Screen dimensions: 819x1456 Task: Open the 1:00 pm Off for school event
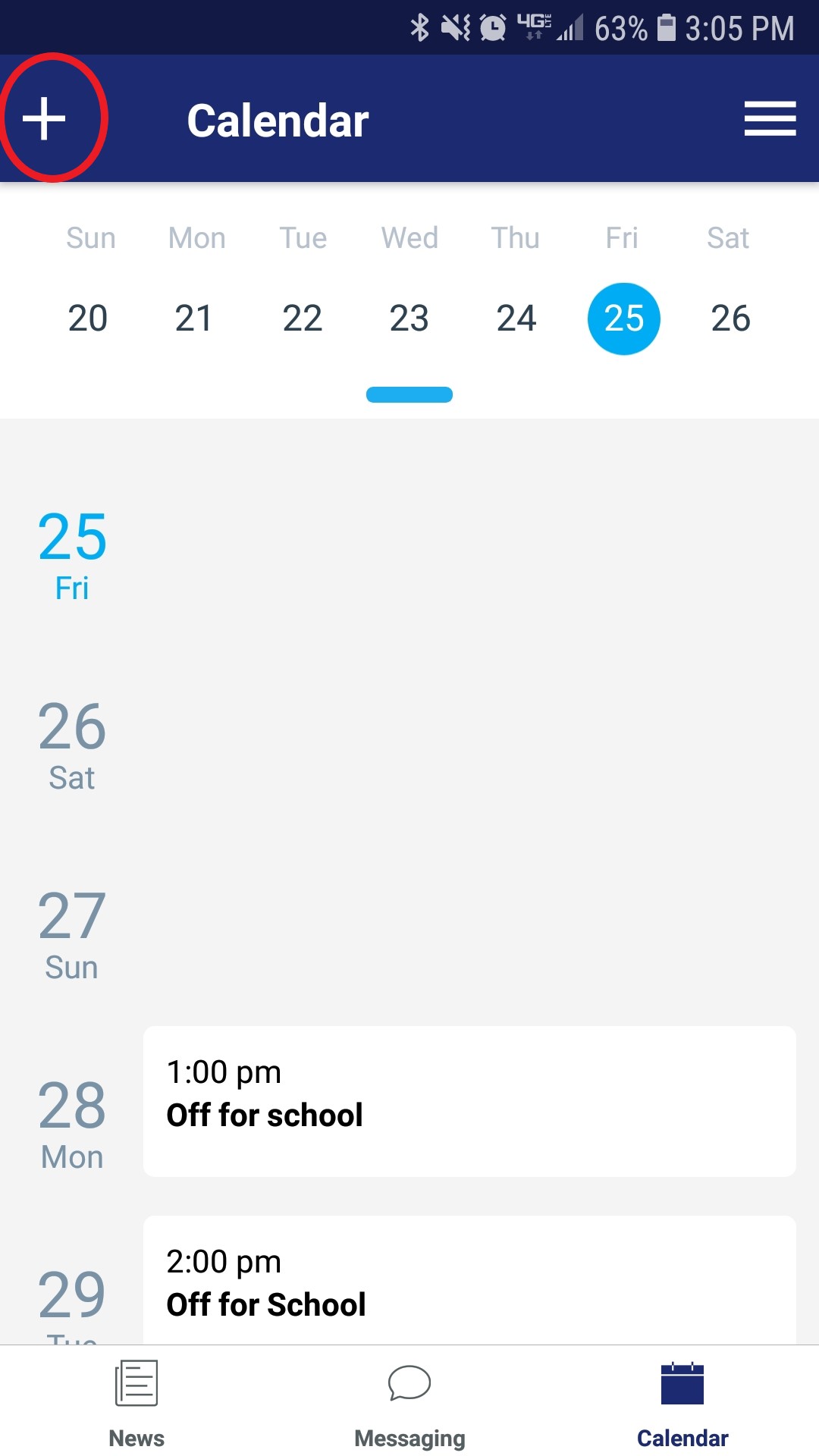[x=469, y=1100]
